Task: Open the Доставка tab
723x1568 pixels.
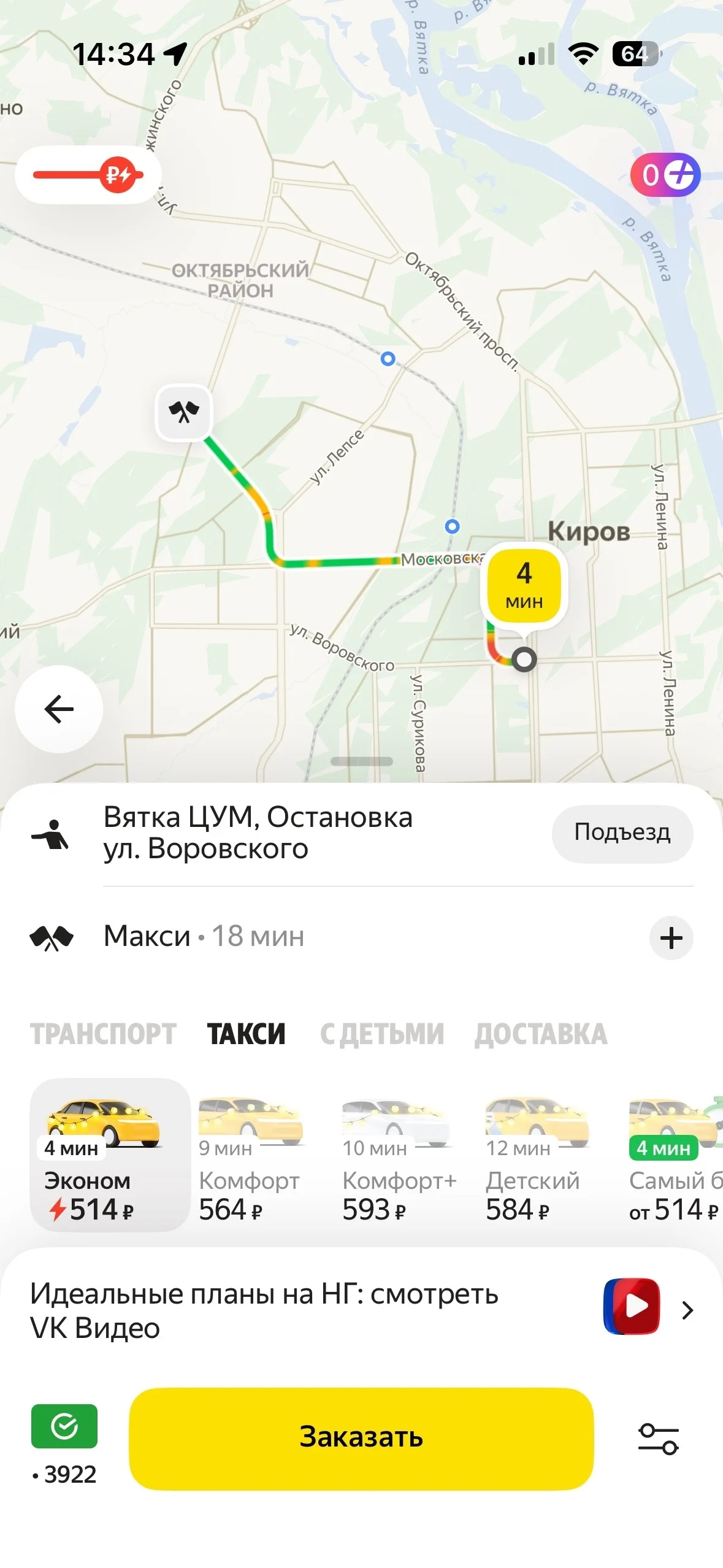Action: [x=541, y=1034]
